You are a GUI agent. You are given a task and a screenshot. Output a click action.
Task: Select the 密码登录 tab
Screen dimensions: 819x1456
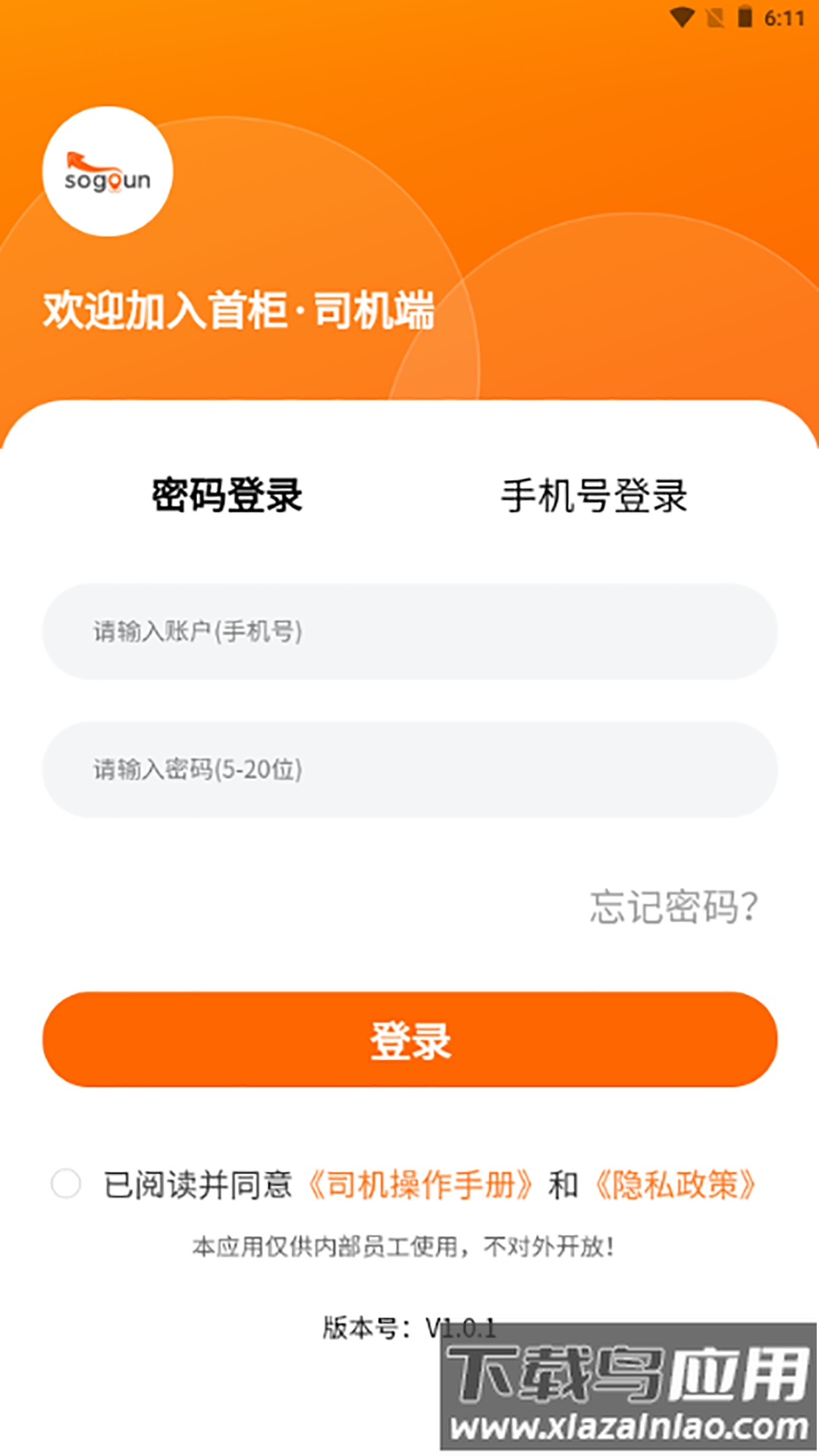click(229, 494)
